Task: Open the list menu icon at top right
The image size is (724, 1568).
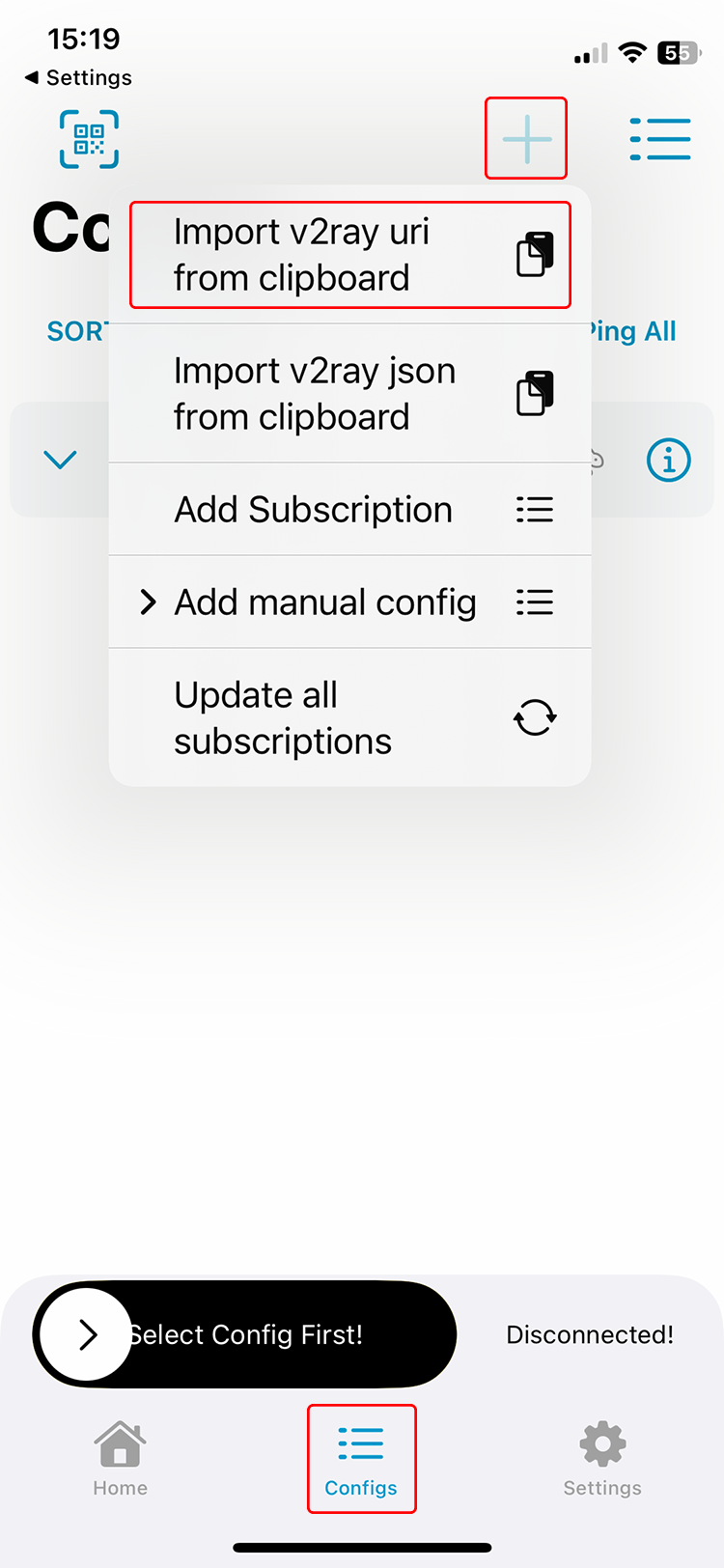Action: point(659,139)
